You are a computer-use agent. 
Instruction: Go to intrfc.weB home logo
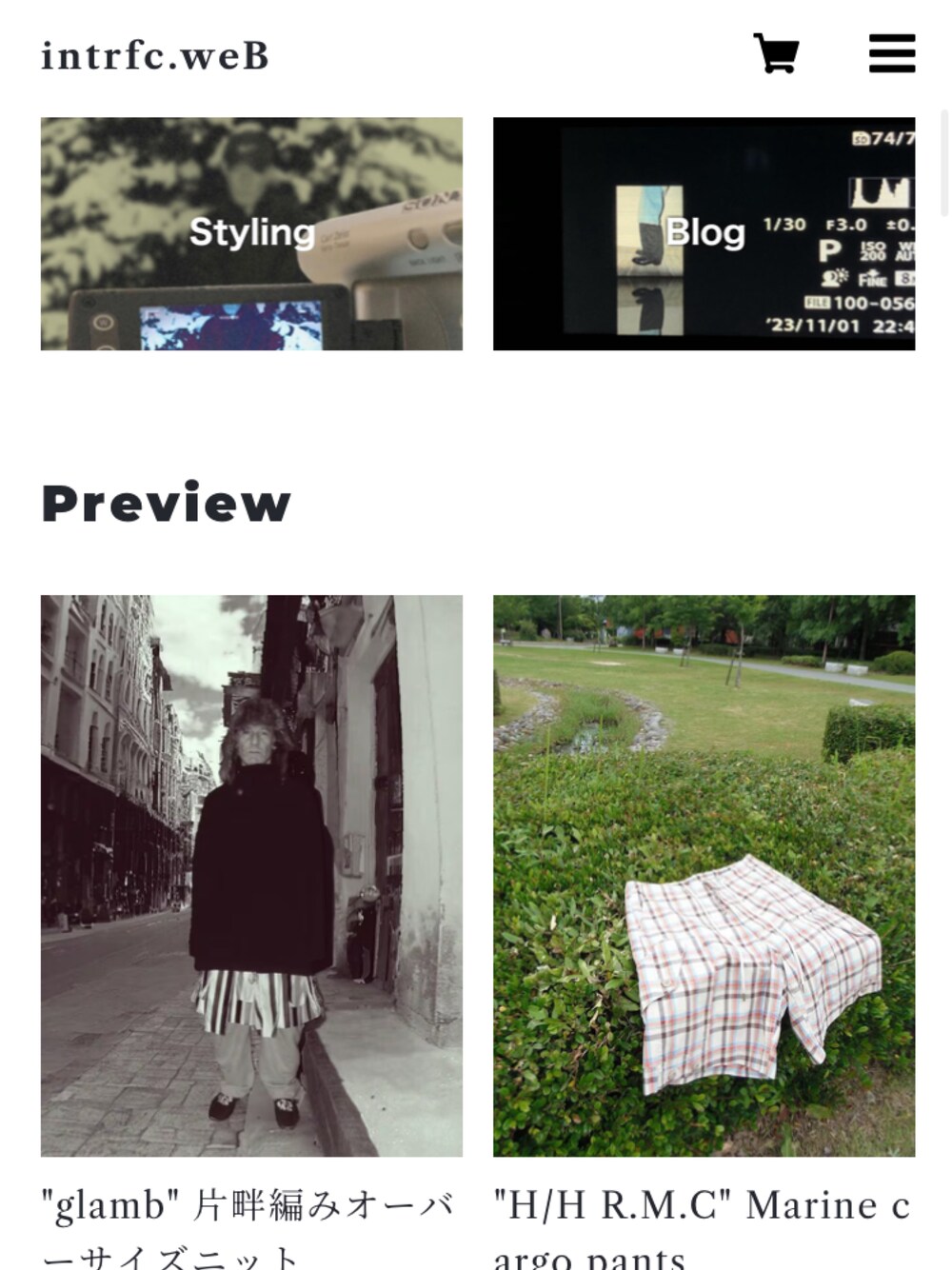tap(155, 55)
